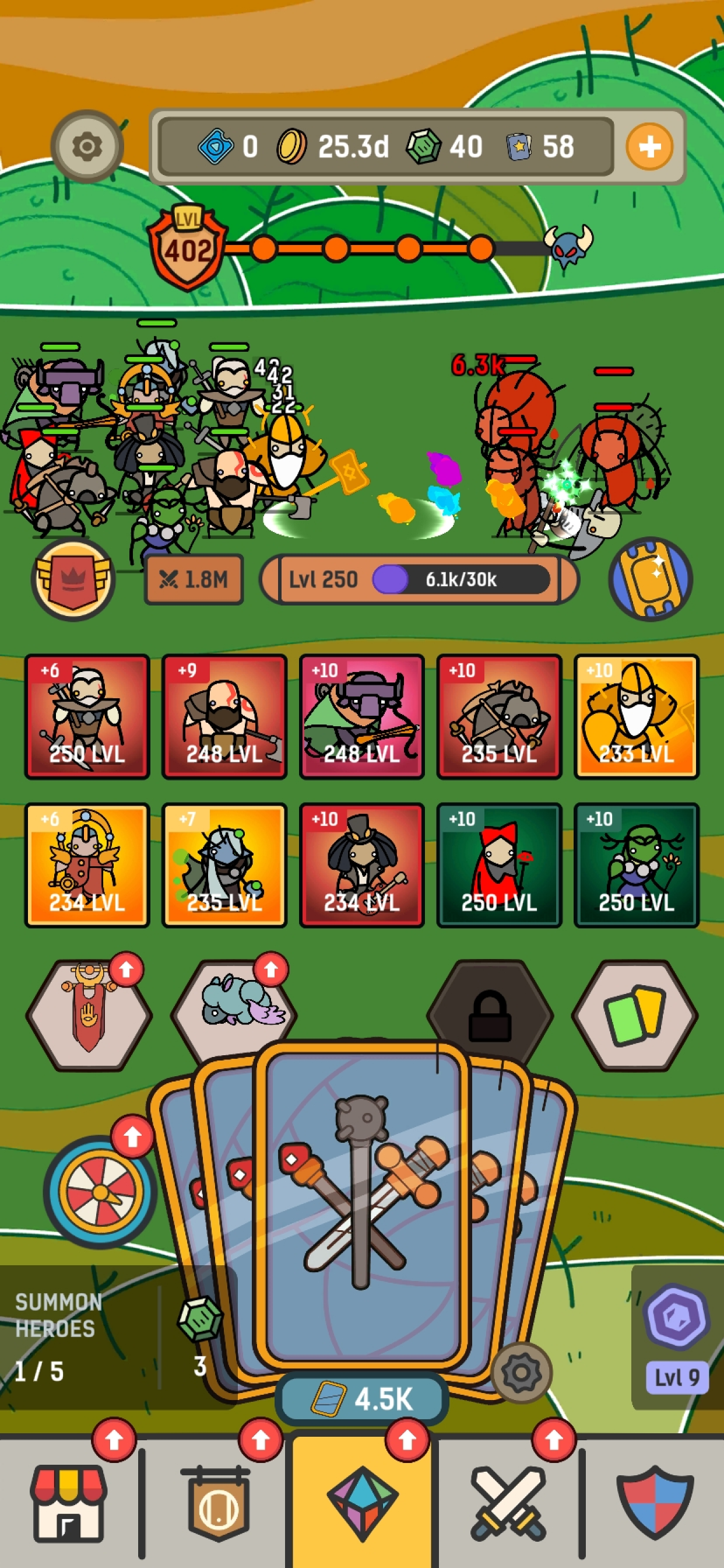The image size is (724, 1568).
Task: Tap the orange plus button to add currency
Action: click(x=649, y=146)
